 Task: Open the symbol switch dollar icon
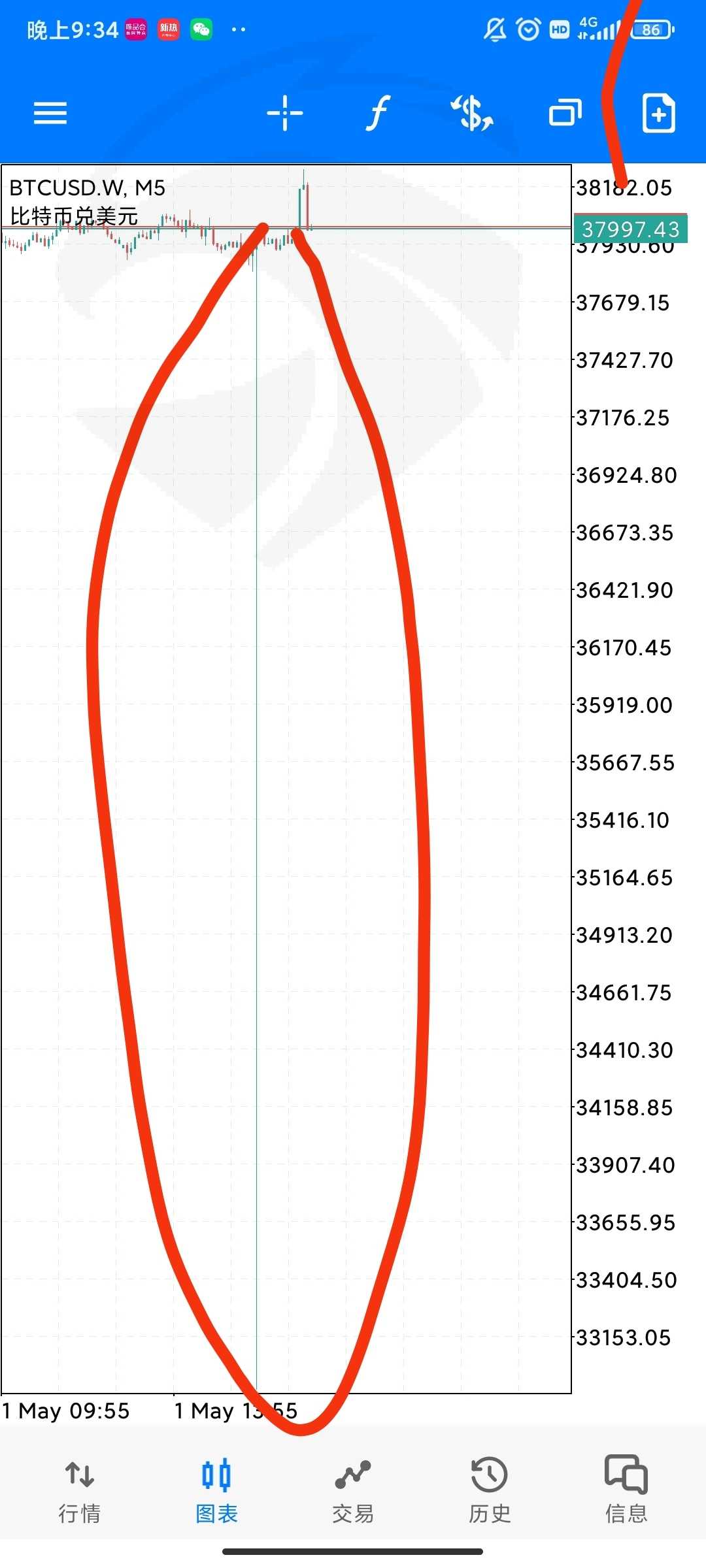[472, 113]
